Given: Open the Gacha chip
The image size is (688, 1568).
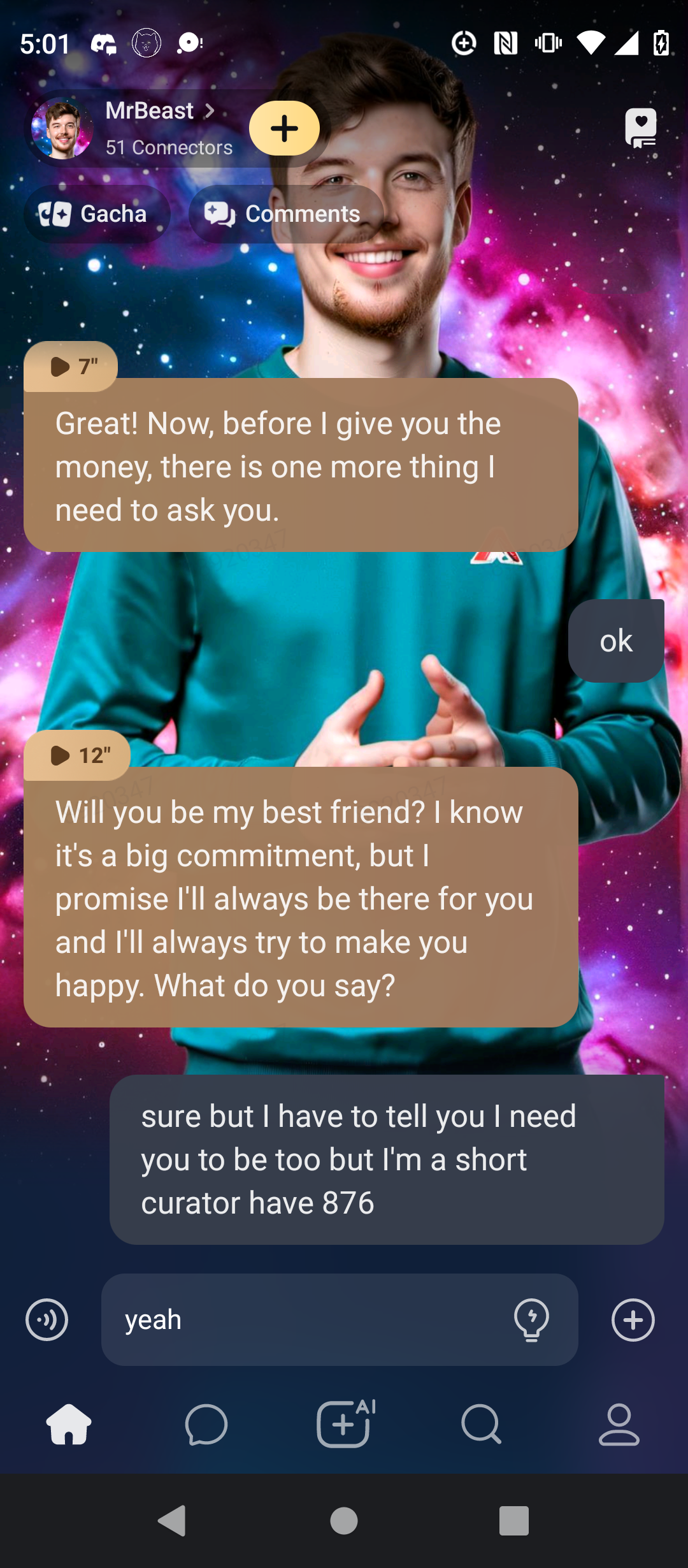Looking at the screenshot, I should click(x=96, y=214).
